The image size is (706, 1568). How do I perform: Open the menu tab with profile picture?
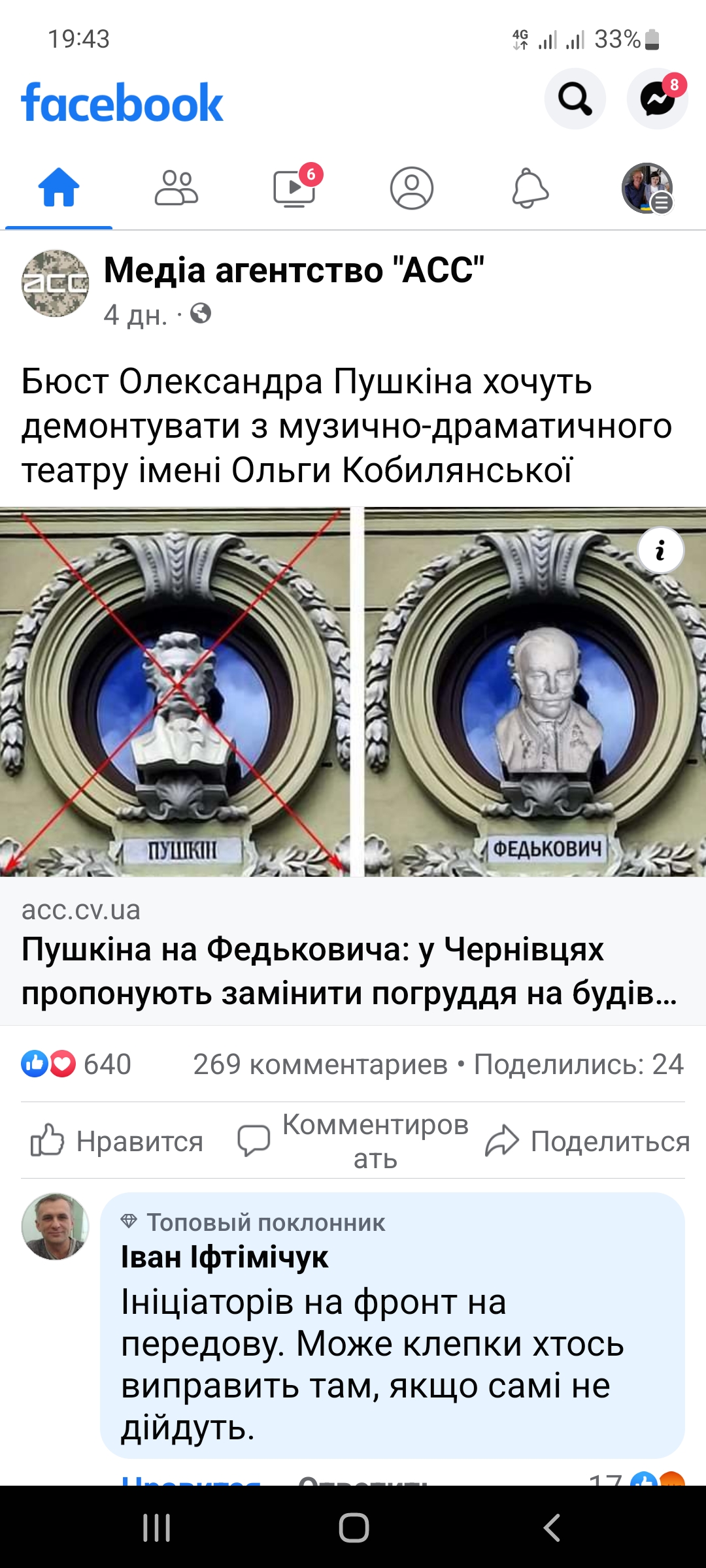647,188
